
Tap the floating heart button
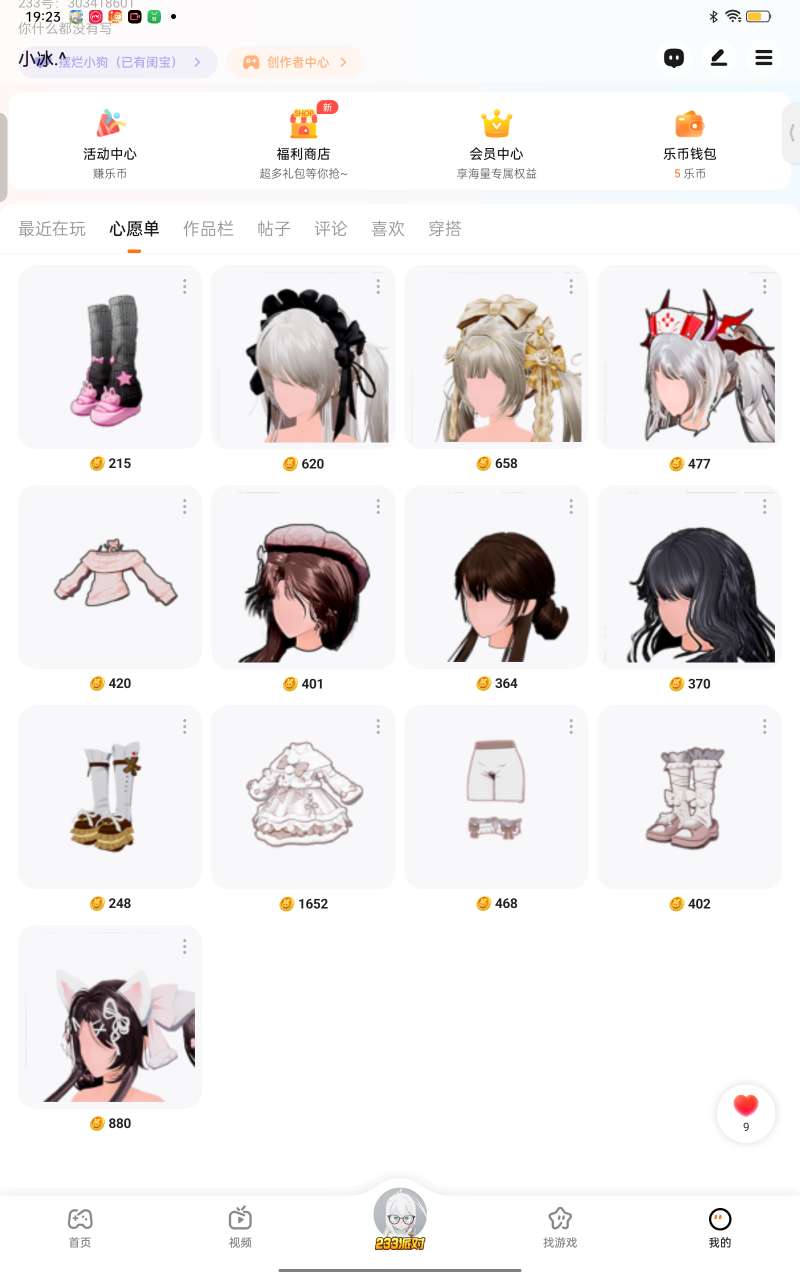tap(746, 1112)
